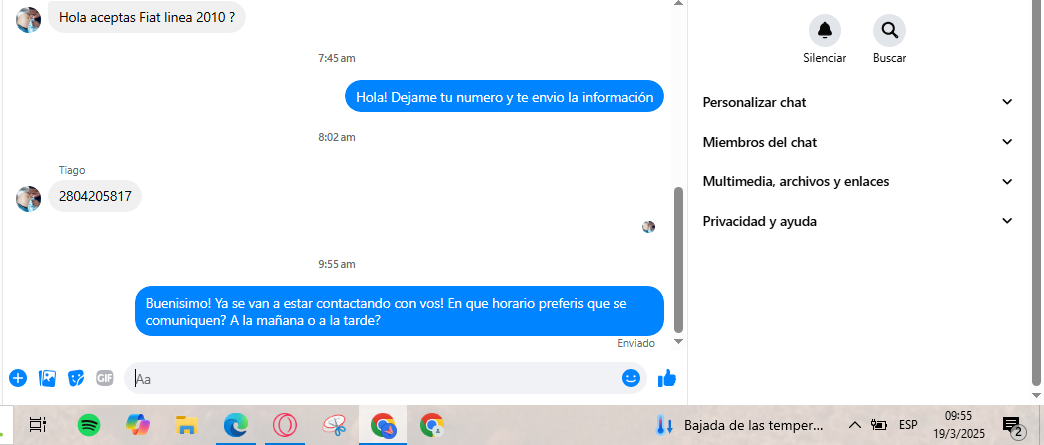Expand Multimedia, archivos y enlaces

(858, 181)
